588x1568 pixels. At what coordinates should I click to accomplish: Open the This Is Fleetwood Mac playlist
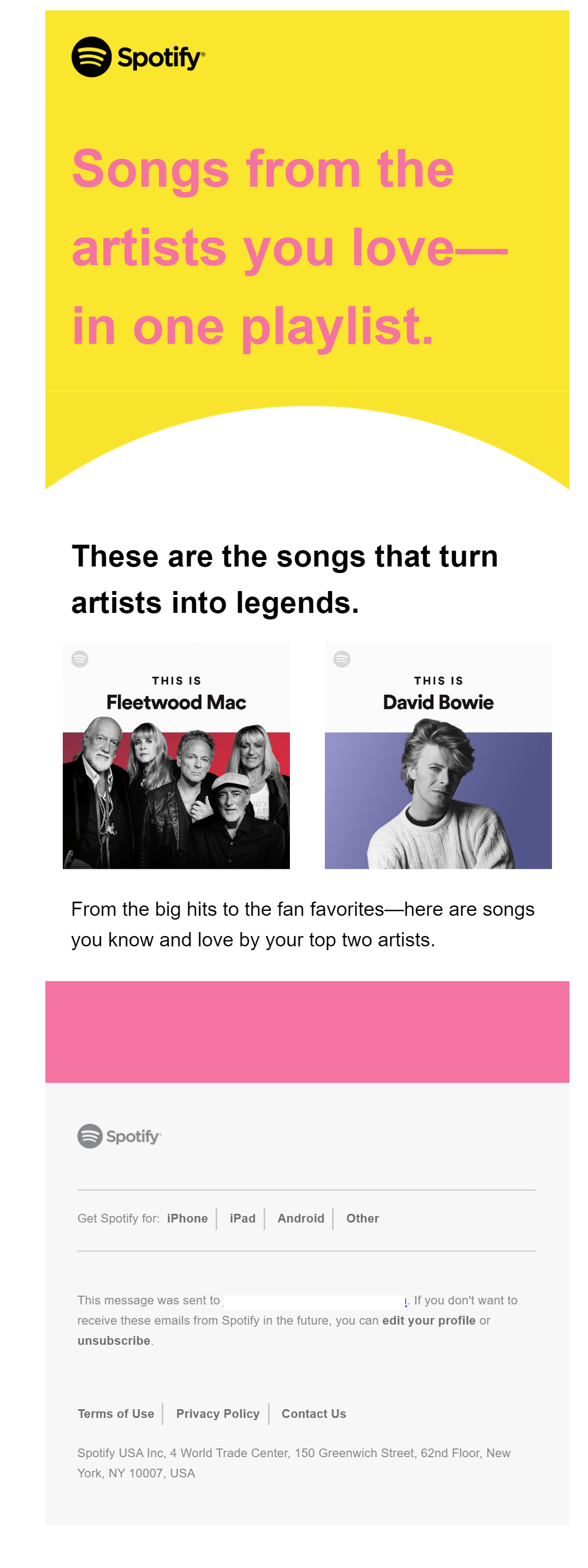point(176,755)
